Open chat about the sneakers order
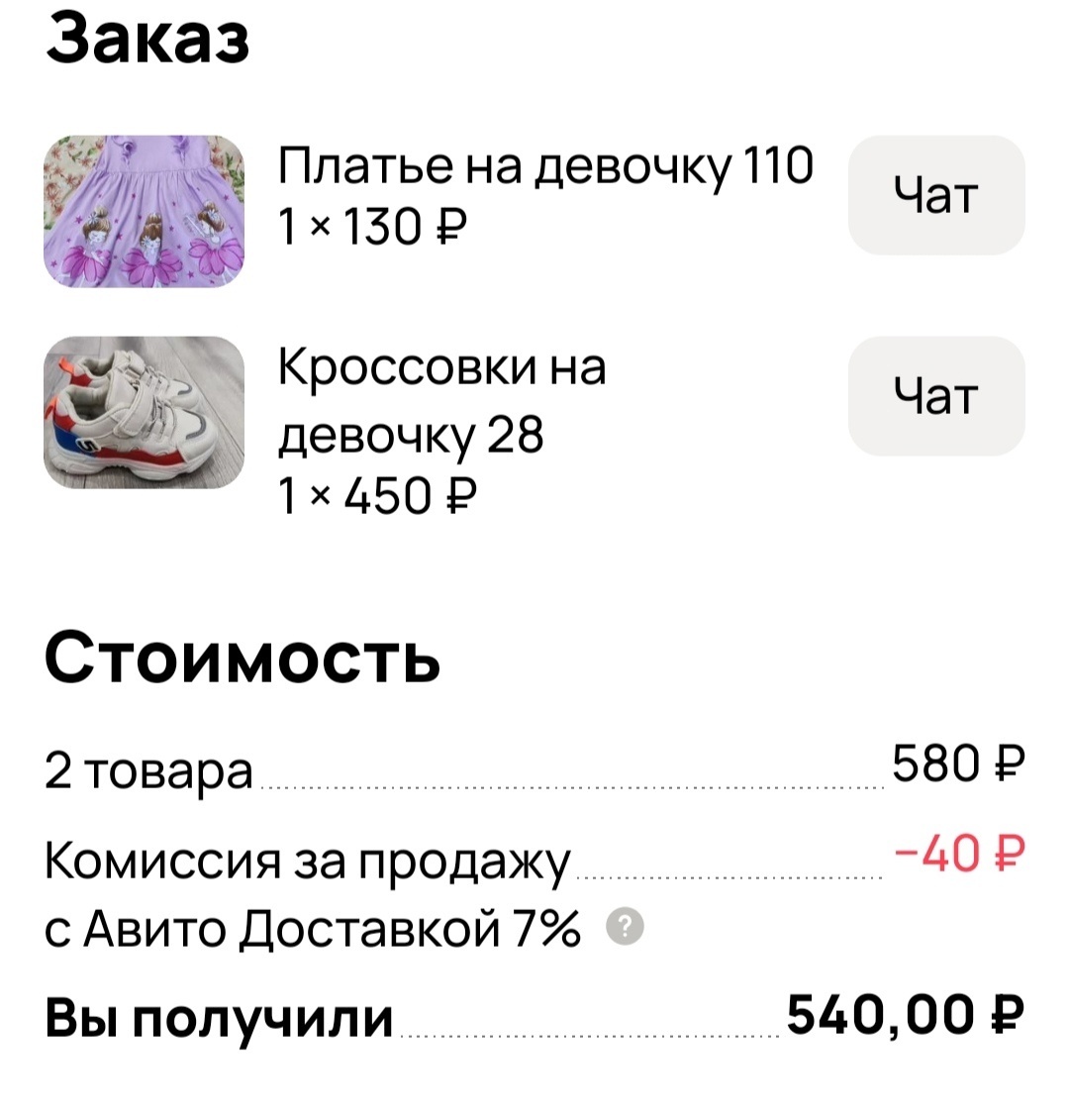The height and width of the screenshot is (1120, 1069). click(935, 397)
